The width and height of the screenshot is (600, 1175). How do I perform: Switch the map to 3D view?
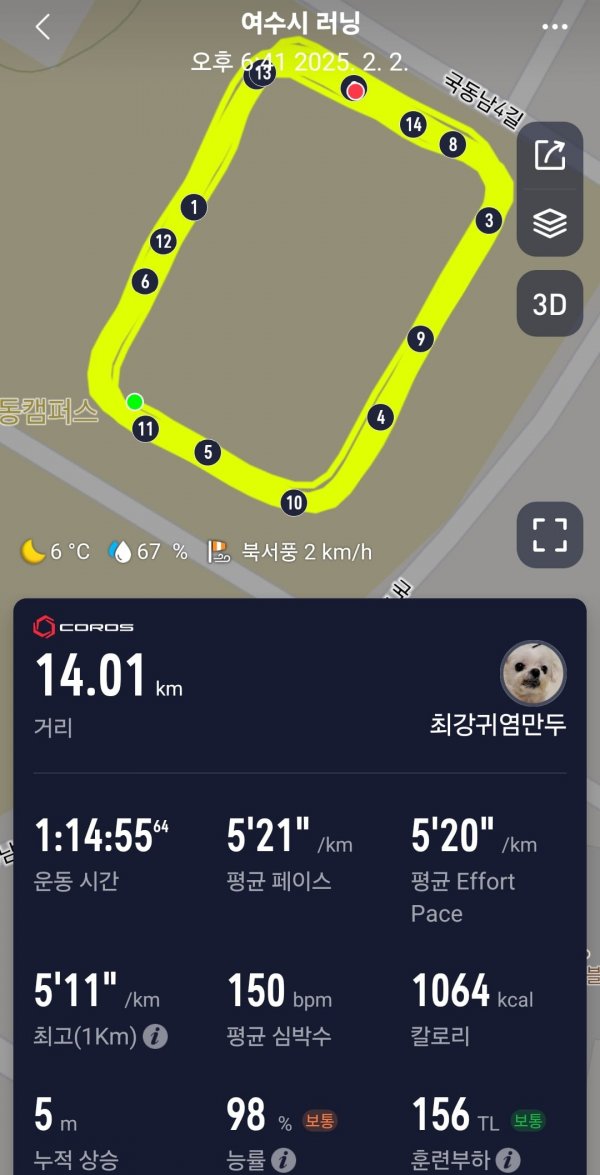[x=550, y=304]
